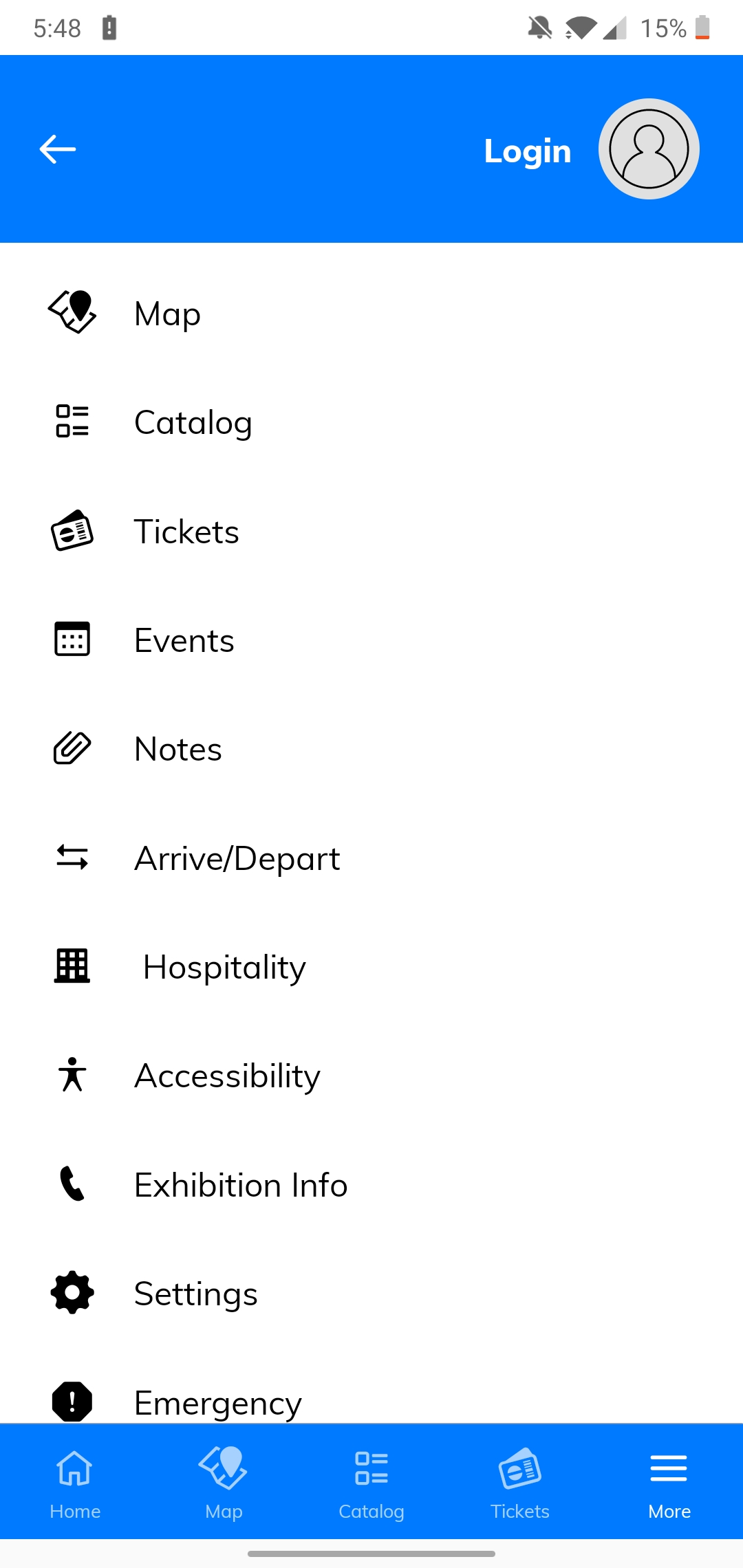Open the Hospitality section

pos(224,967)
